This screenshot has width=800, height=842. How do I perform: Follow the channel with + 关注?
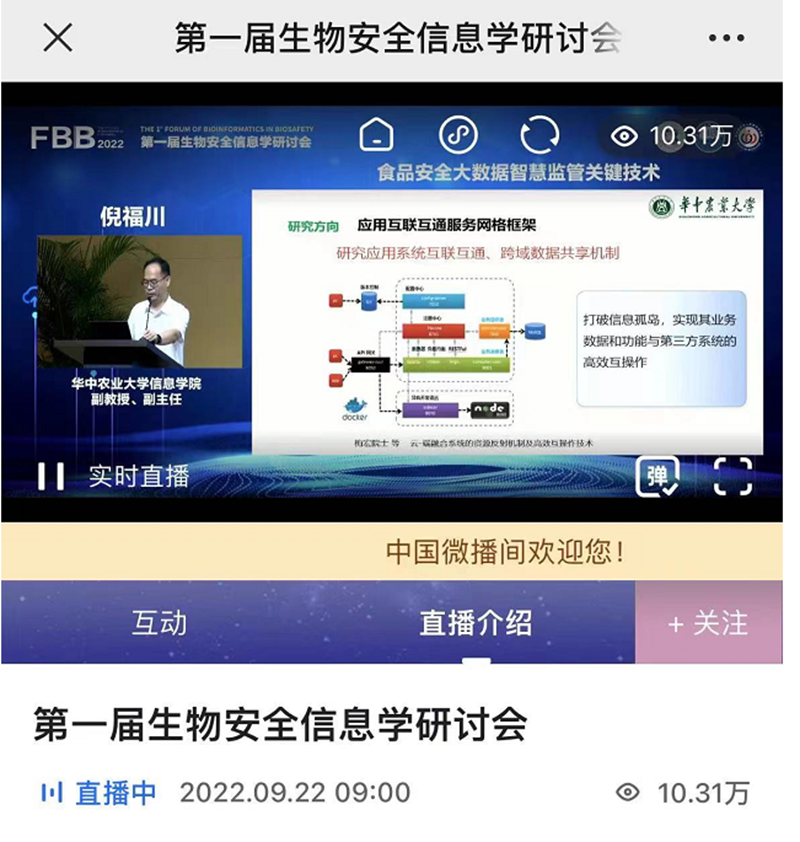point(708,622)
